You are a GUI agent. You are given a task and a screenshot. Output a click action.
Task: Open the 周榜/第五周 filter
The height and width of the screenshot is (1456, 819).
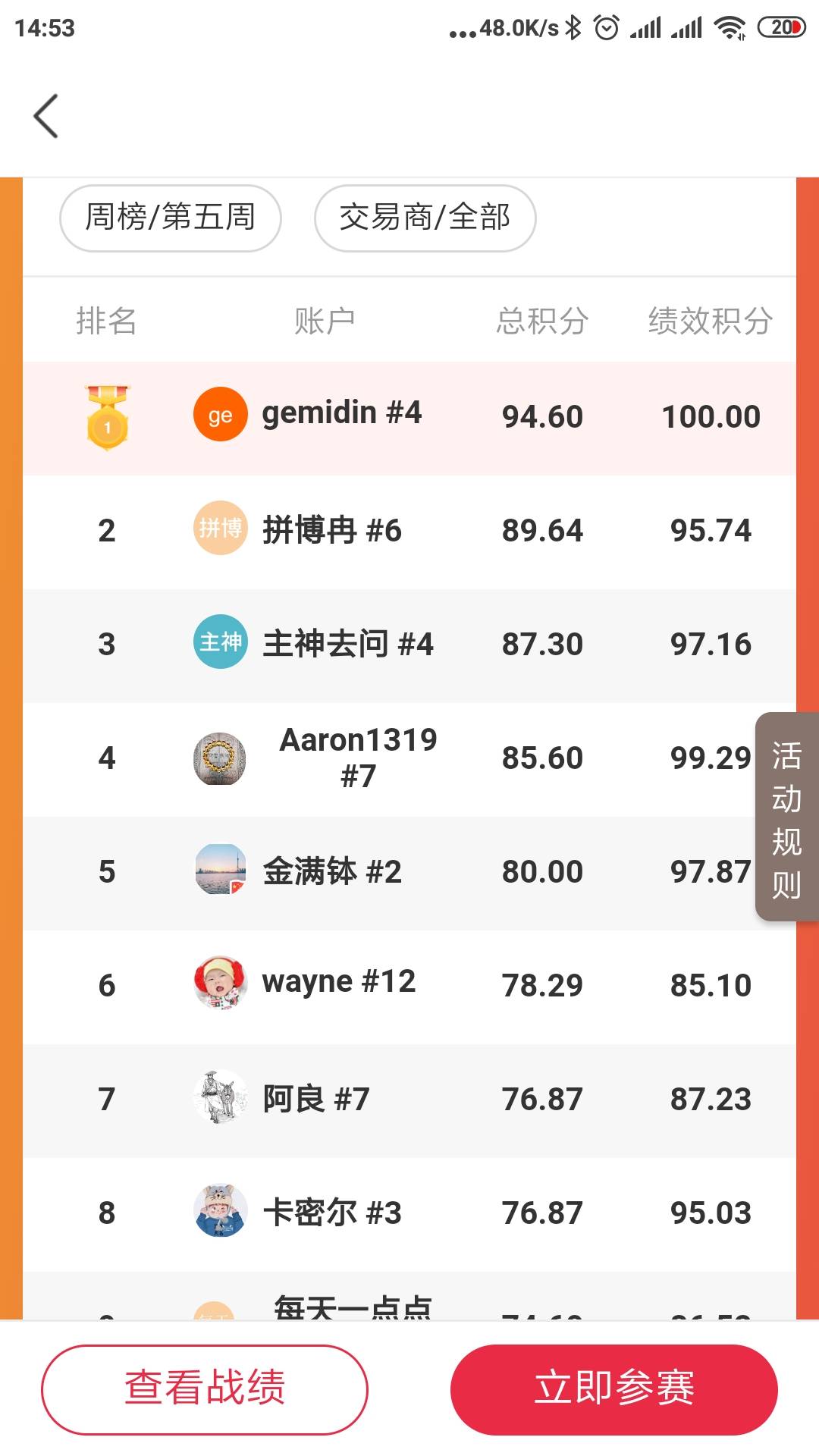171,218
